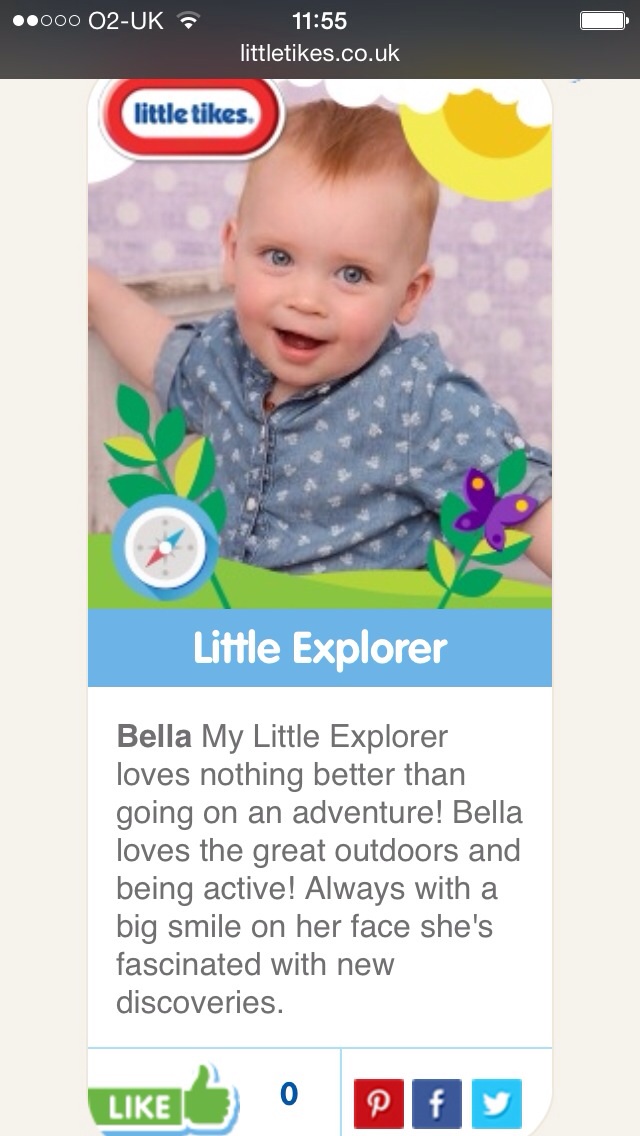Share Bella's entry on Pinterest
This screenshot has width=640, height=1136.
pyautogui.click(x=379, y=1104)
